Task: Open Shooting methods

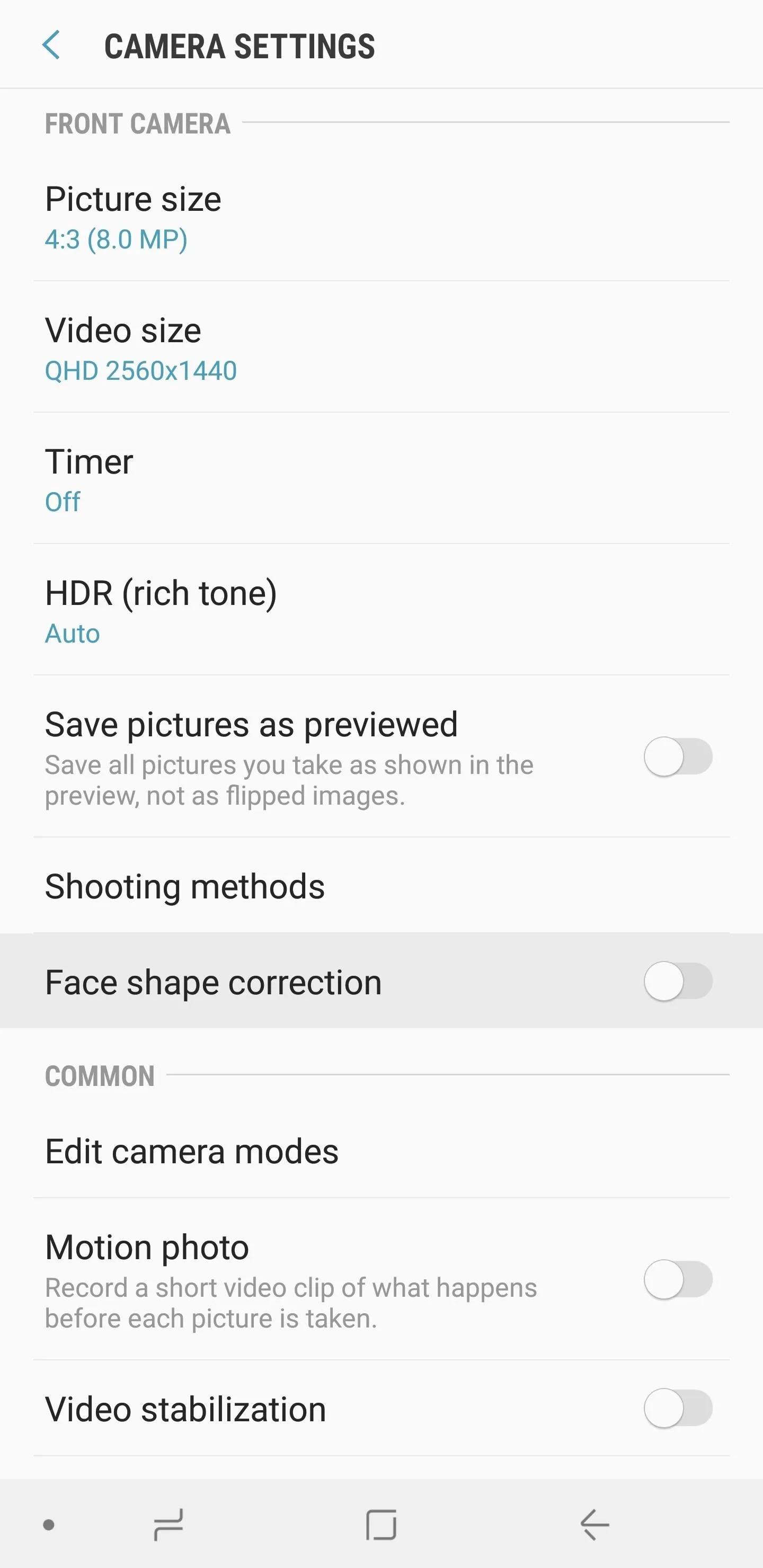Action: pyautogui.click(x=381, y=886)
